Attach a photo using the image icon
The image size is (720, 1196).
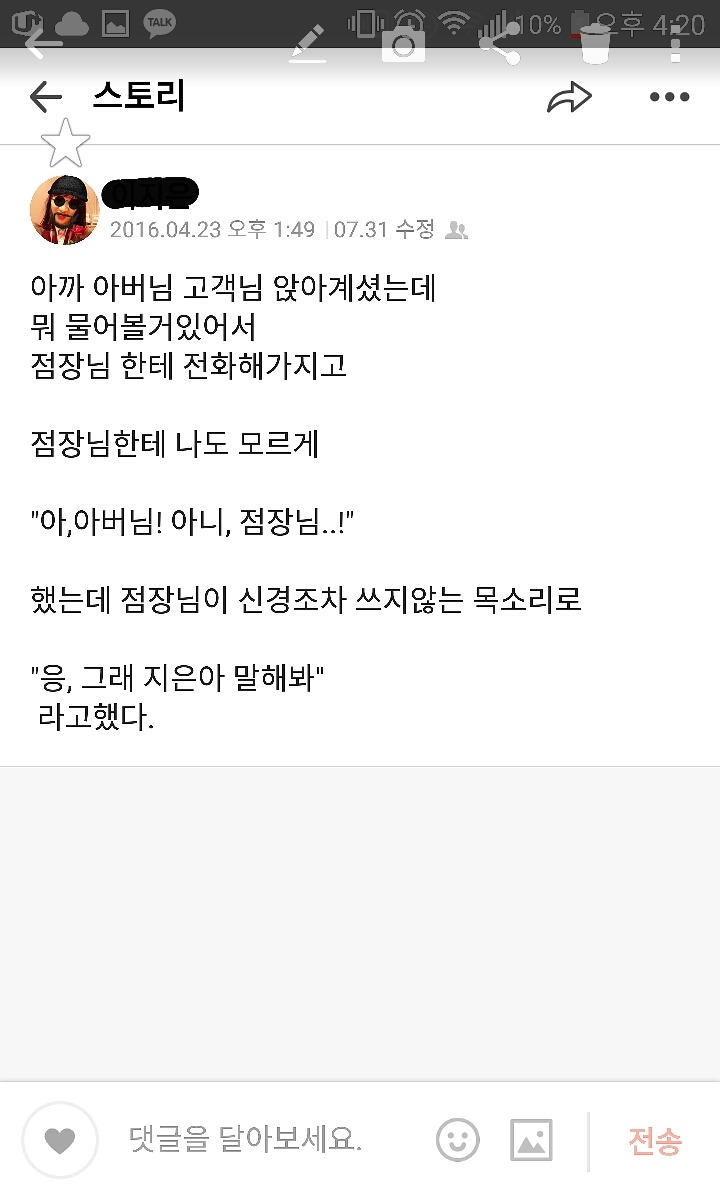point(531,1139)
